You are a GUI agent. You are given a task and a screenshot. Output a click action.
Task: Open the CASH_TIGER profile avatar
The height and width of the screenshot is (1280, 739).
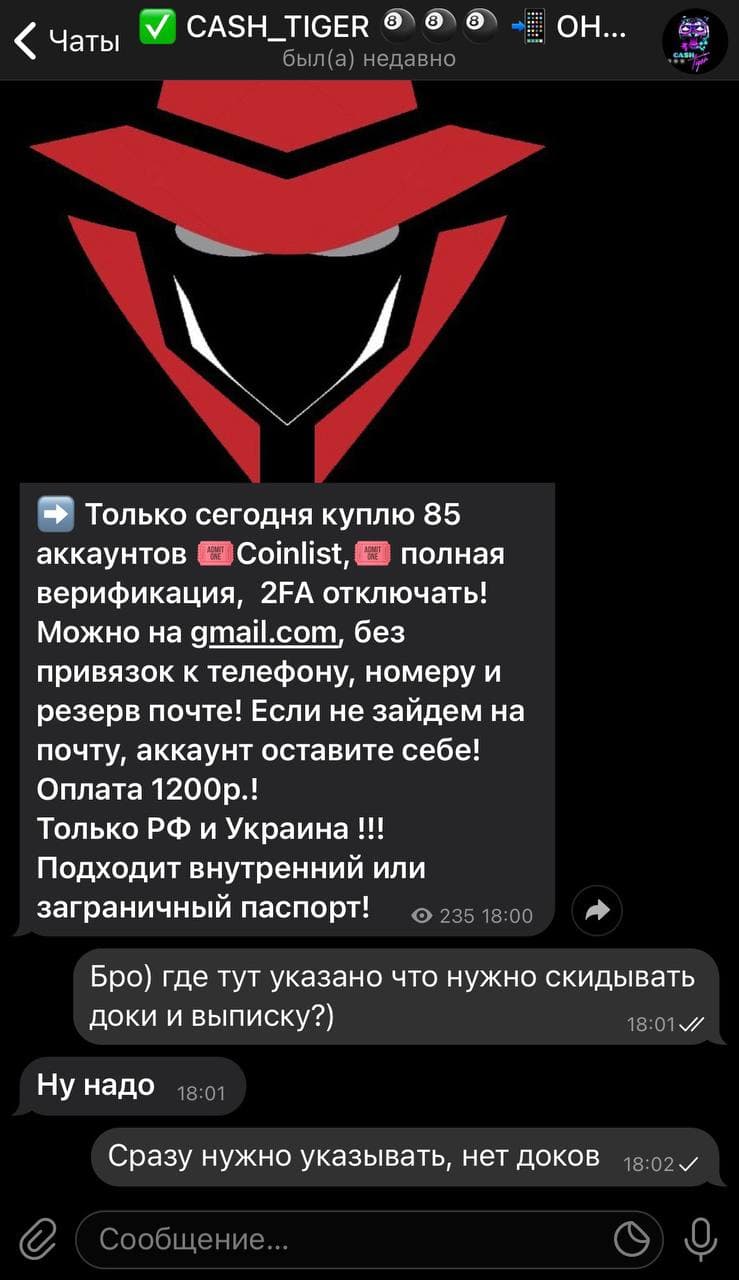(694, 41)
